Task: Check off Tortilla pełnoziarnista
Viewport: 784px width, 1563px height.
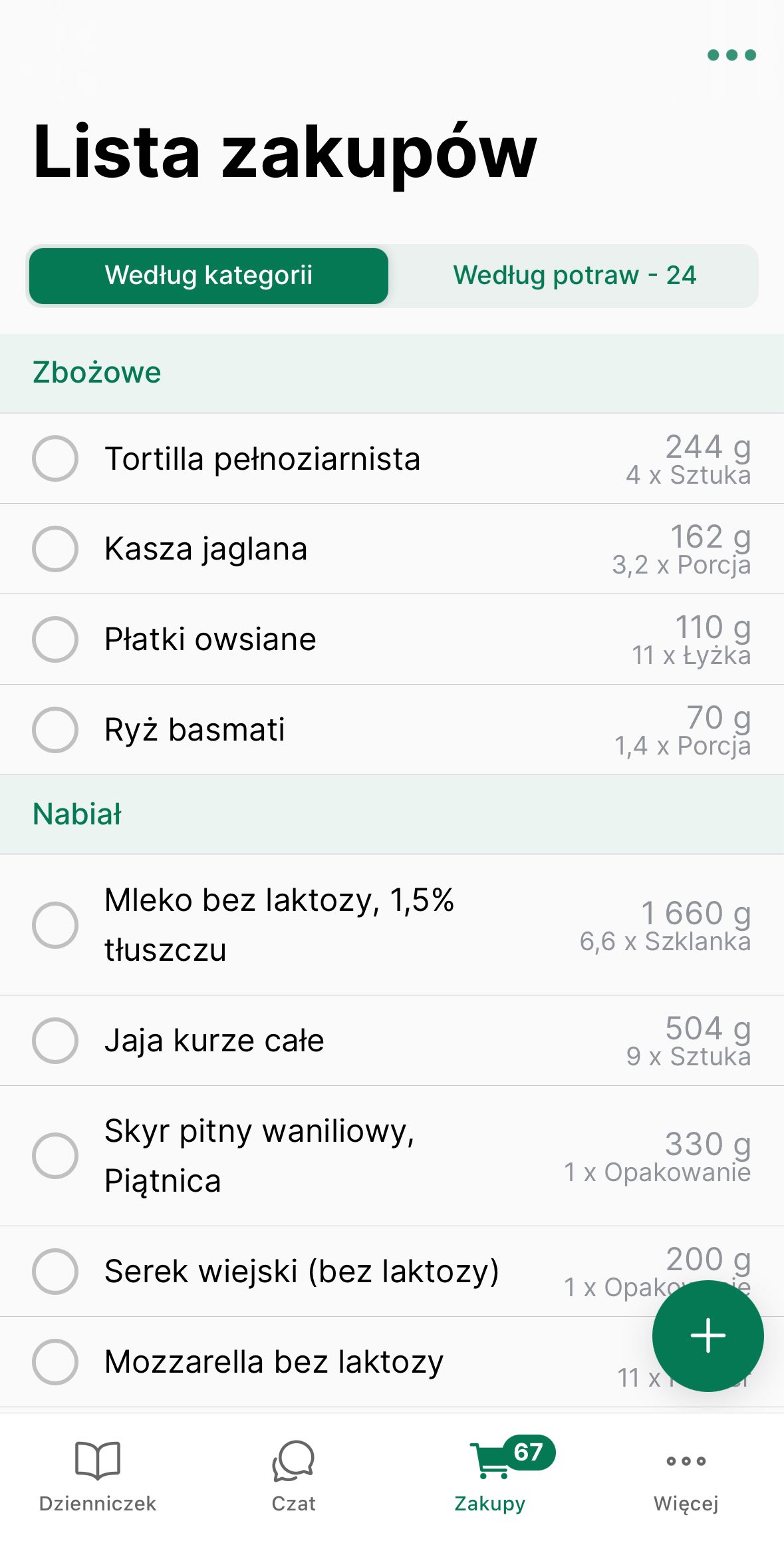Action: coord(55,458)
